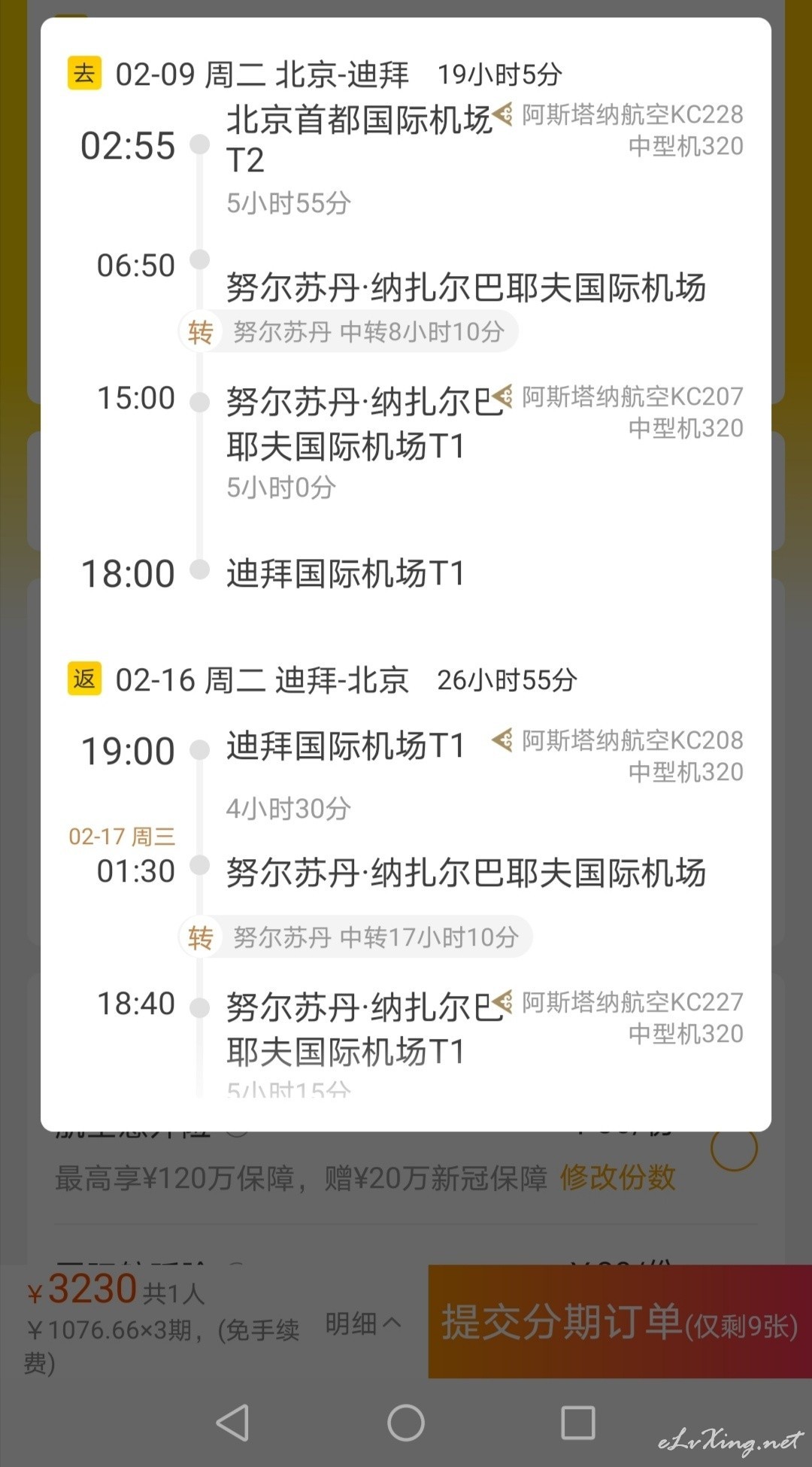Go to the home screen

point(406,1423)
